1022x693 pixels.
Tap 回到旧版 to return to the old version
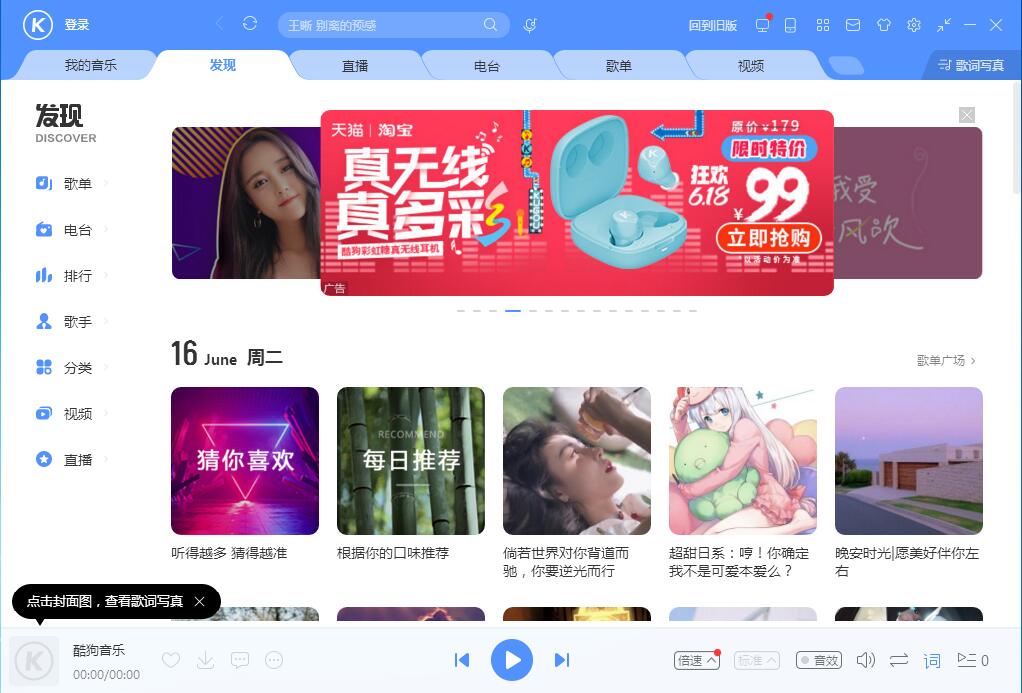point(713,25)
